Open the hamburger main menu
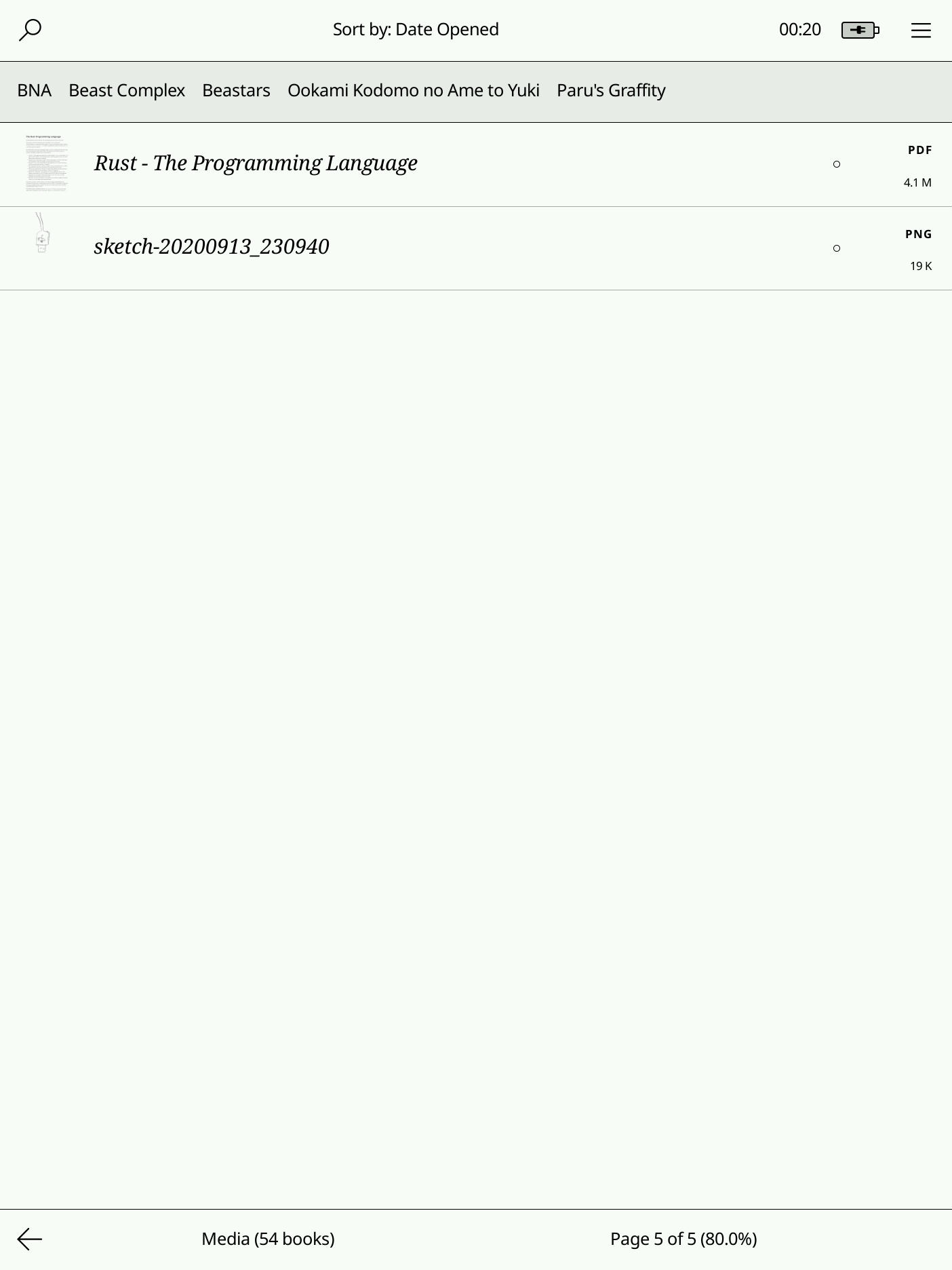Screen dimensions: 952x1270 tap(920, 30)
